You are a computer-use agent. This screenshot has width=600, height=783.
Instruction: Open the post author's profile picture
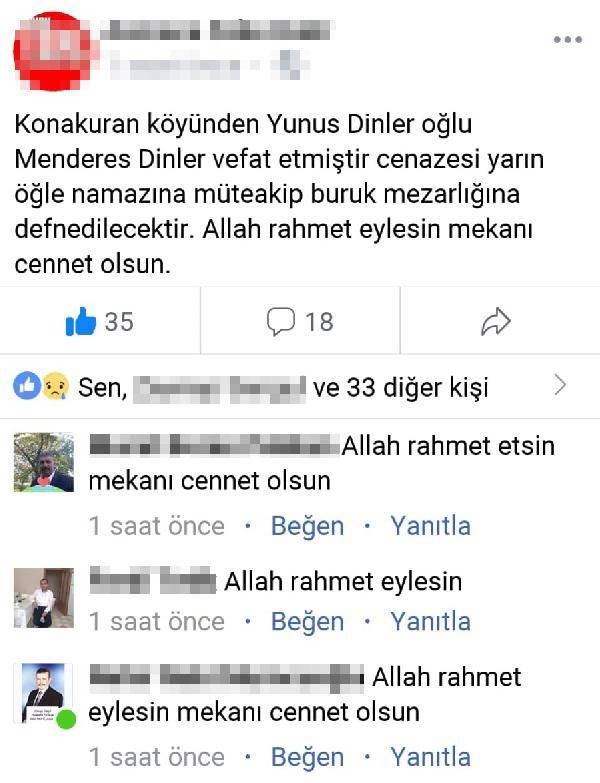click(x=50, y=52)
